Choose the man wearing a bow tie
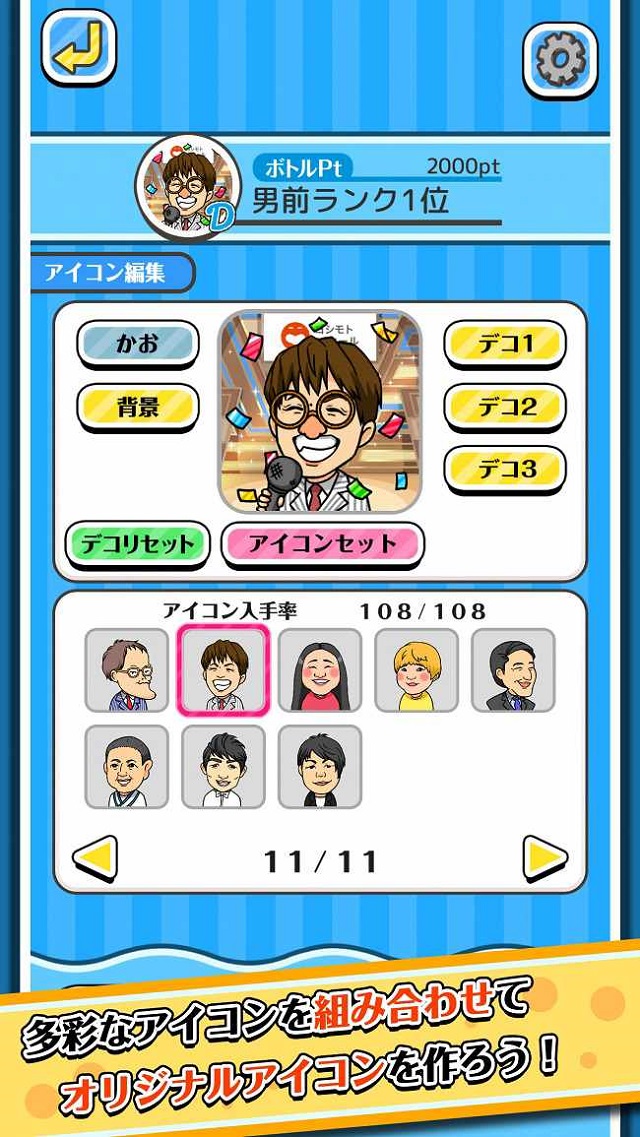Viewport: 640px width, 1137px height. (x=223, y=767)
